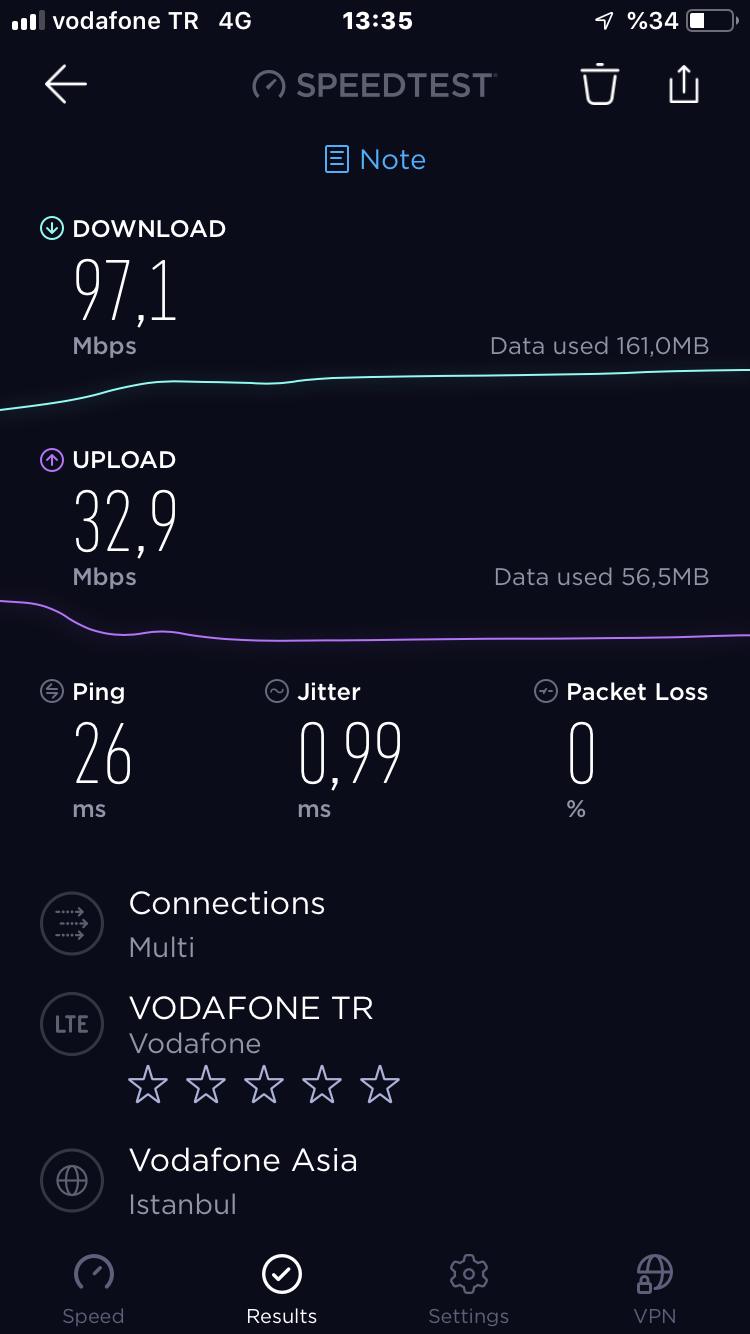Rate Vodafone with the fifth star
750x1334 pixels.
(380, 1085)
